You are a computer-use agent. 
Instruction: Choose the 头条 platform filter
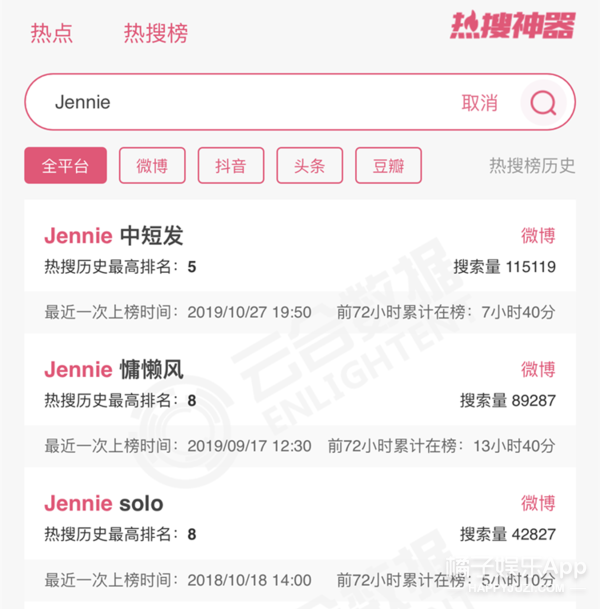coord(310,165)
